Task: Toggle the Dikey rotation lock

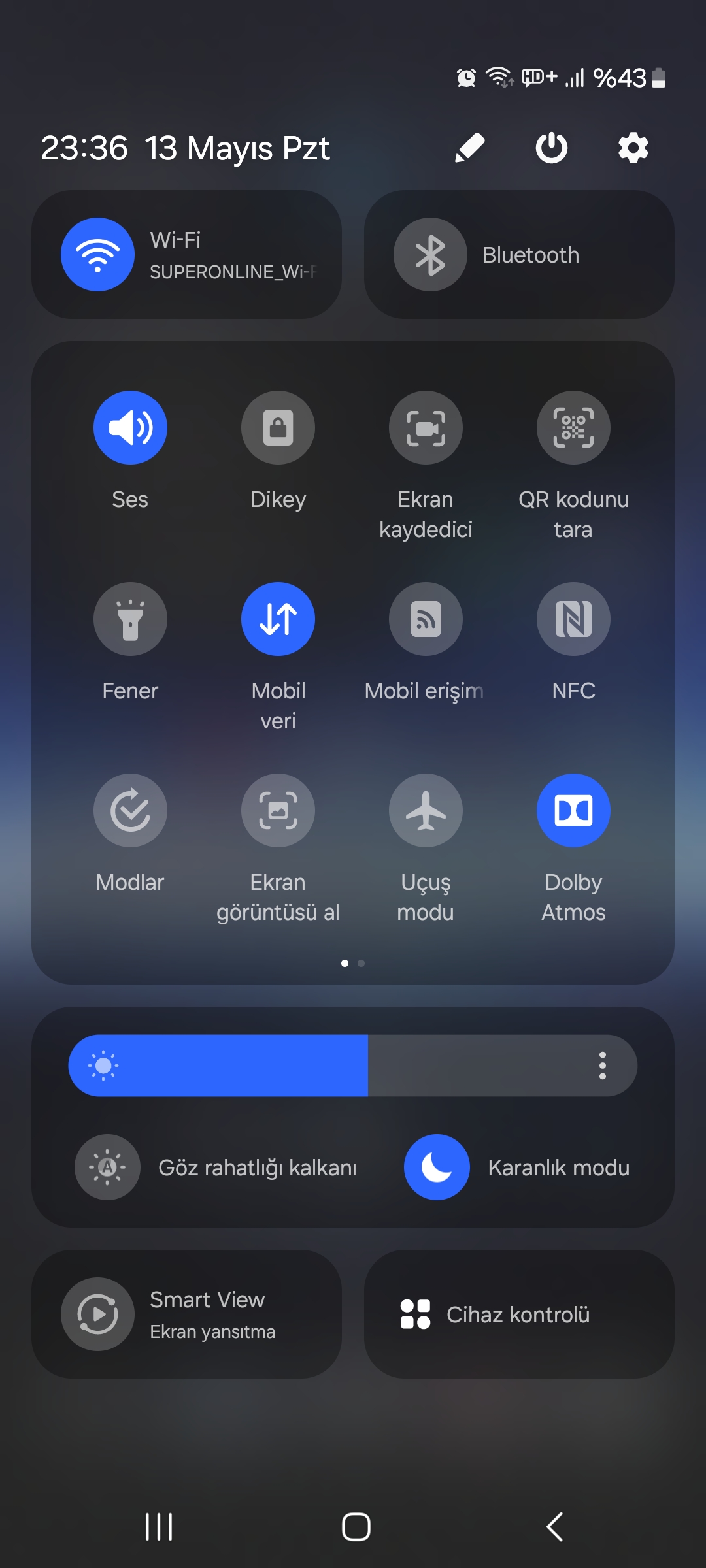Action: (x=278, y=427)
